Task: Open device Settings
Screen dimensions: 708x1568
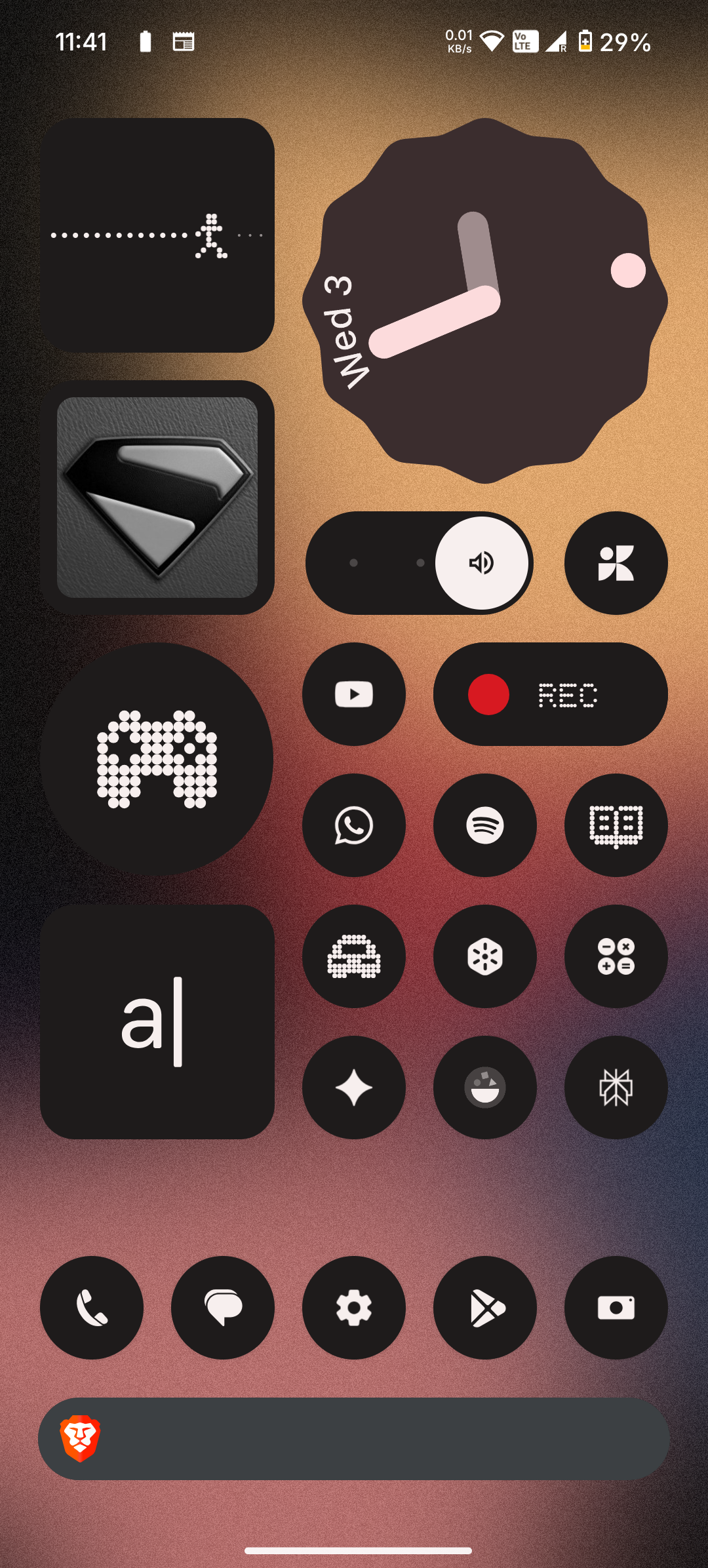Action: pyautogui.click(x=354, y=1308)
